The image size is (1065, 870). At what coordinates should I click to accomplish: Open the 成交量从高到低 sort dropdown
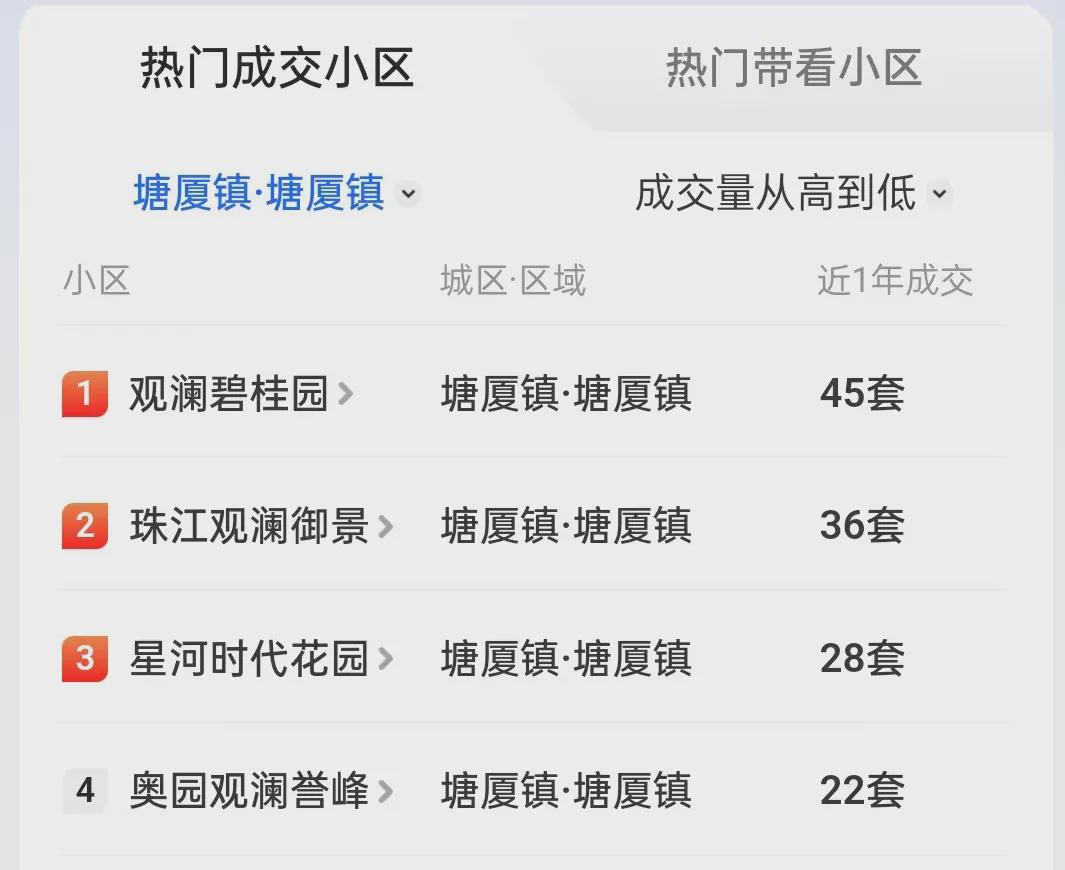click(791, 193)
